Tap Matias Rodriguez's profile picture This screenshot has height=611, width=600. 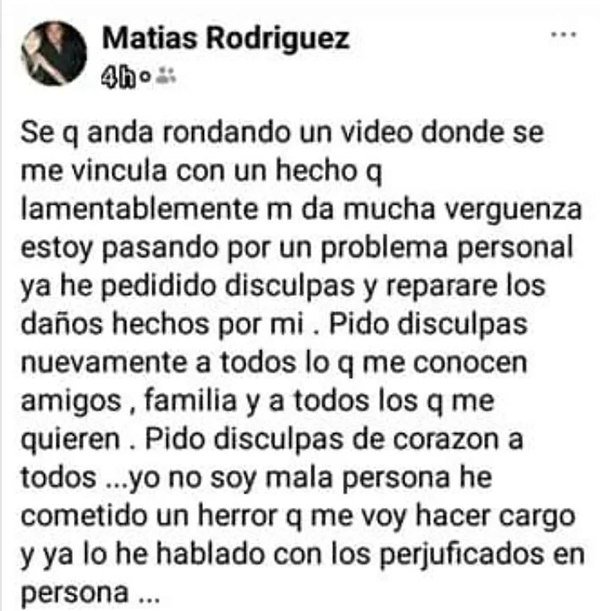pos(54,53)
